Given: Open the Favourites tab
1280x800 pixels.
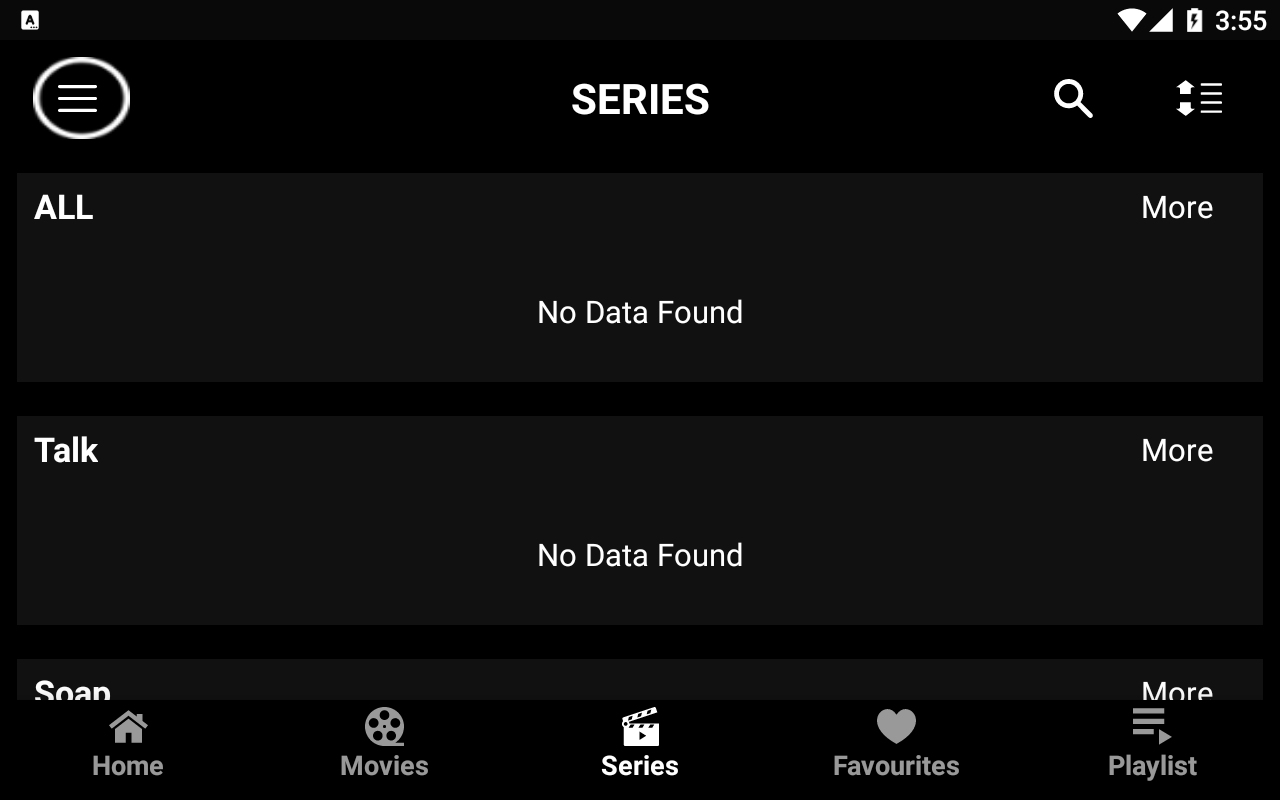Looking at the screenshot, I should tap(896, 745).
